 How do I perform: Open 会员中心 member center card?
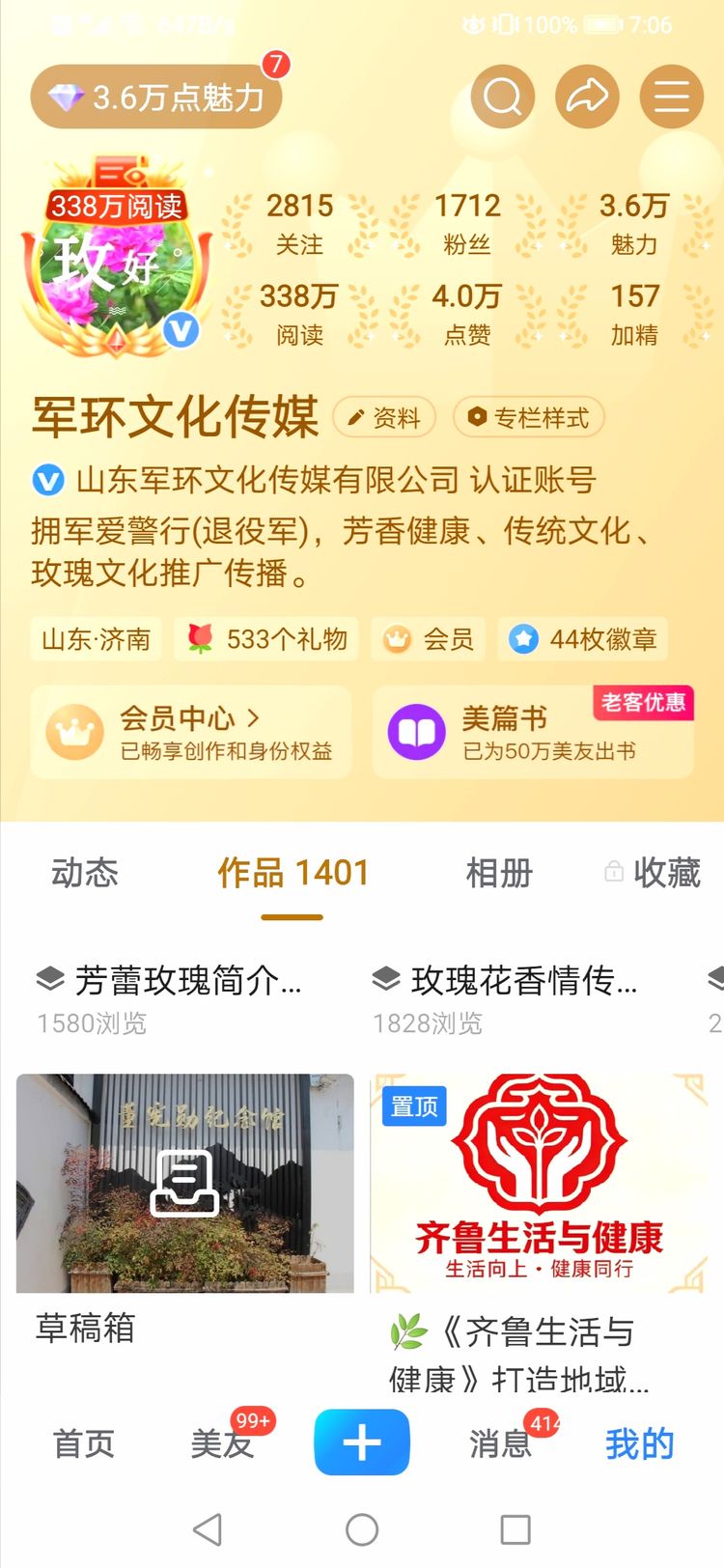[190, 733]
